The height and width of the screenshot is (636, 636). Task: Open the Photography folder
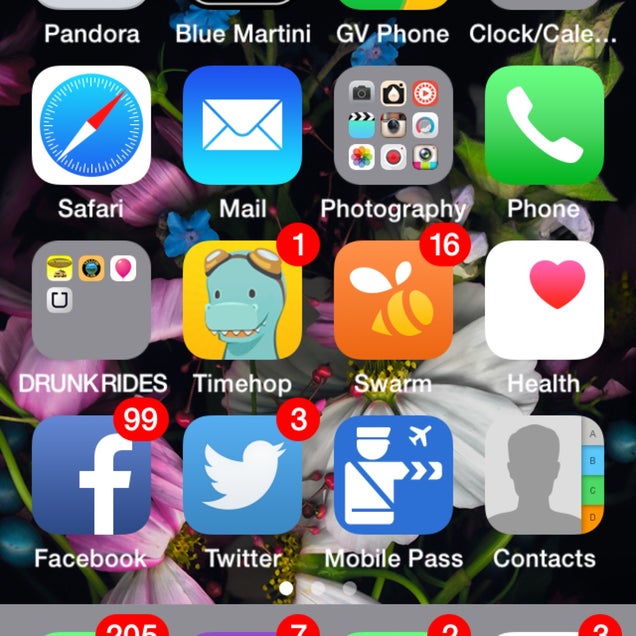coord(393,125)
